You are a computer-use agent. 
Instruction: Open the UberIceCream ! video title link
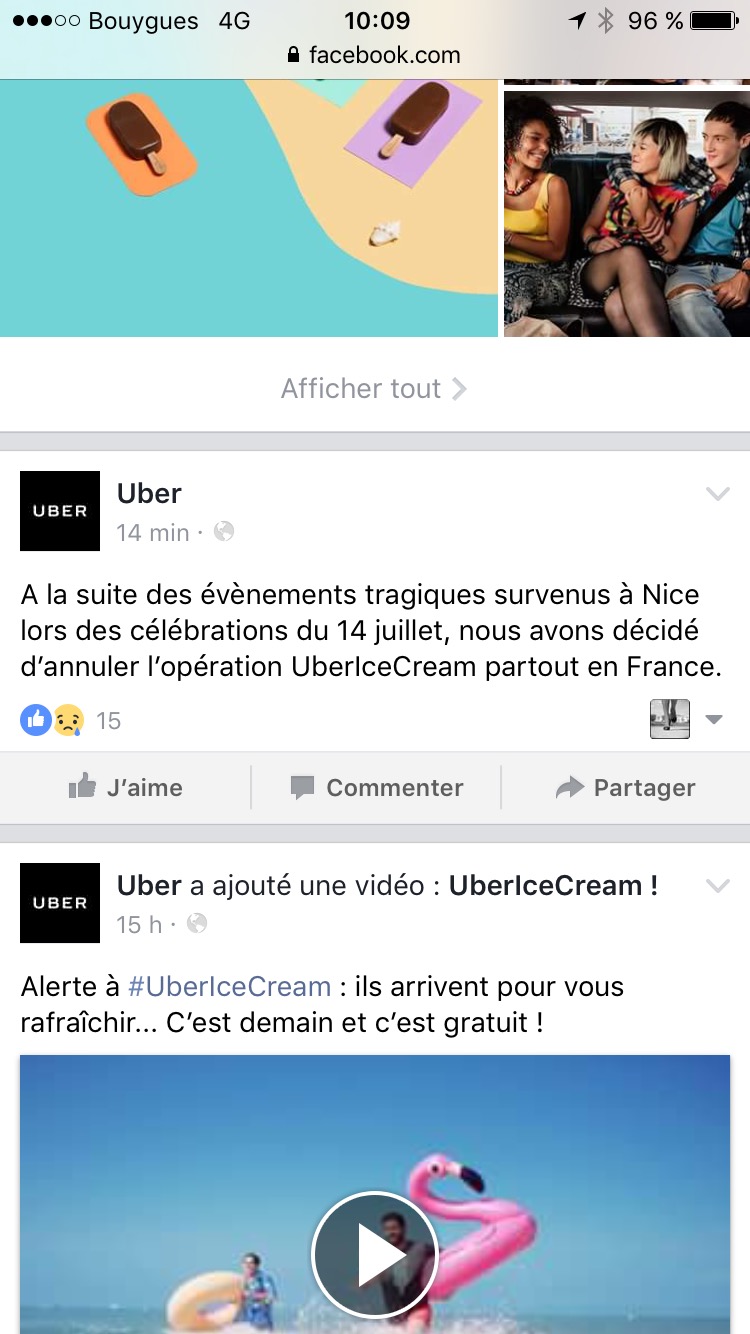[x=552, y=885]
